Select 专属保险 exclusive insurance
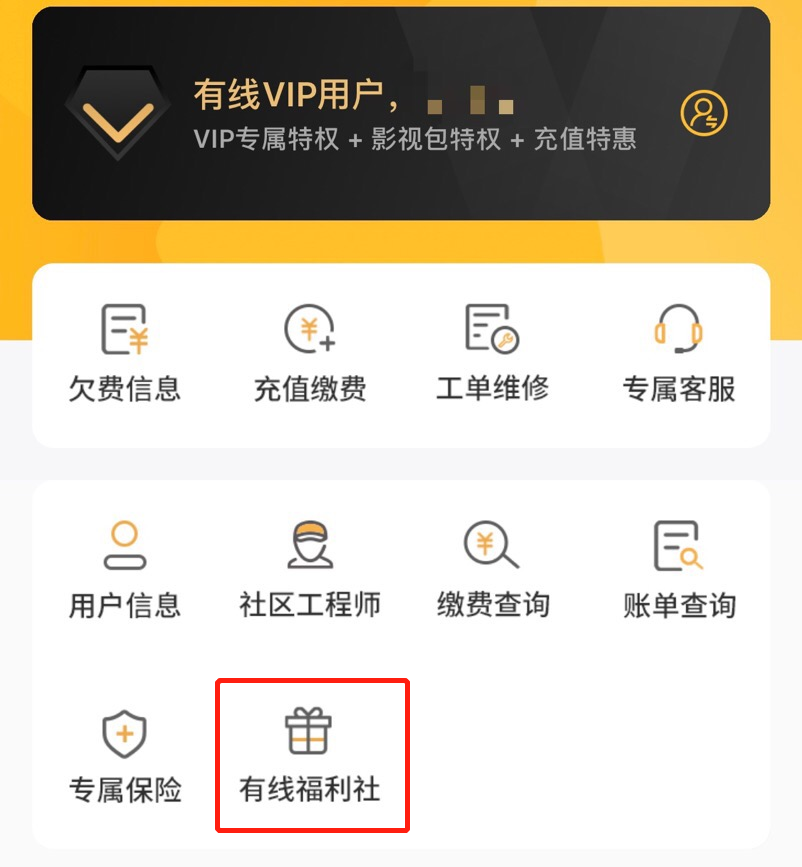This screenshot has width=802, height=867. pyautogui.click(x=125, y=755)
